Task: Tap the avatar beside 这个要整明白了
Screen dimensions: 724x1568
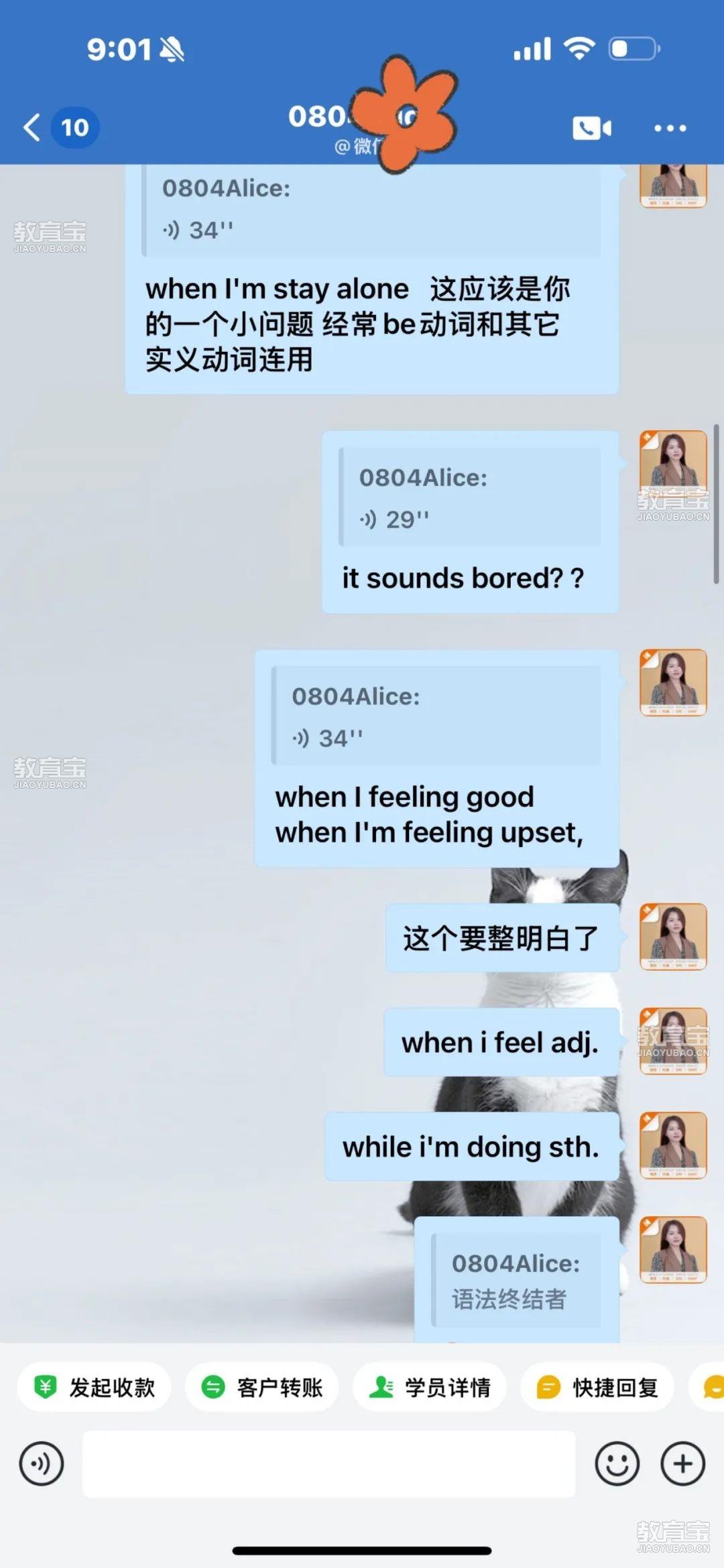Action: [x=673, y=937]
